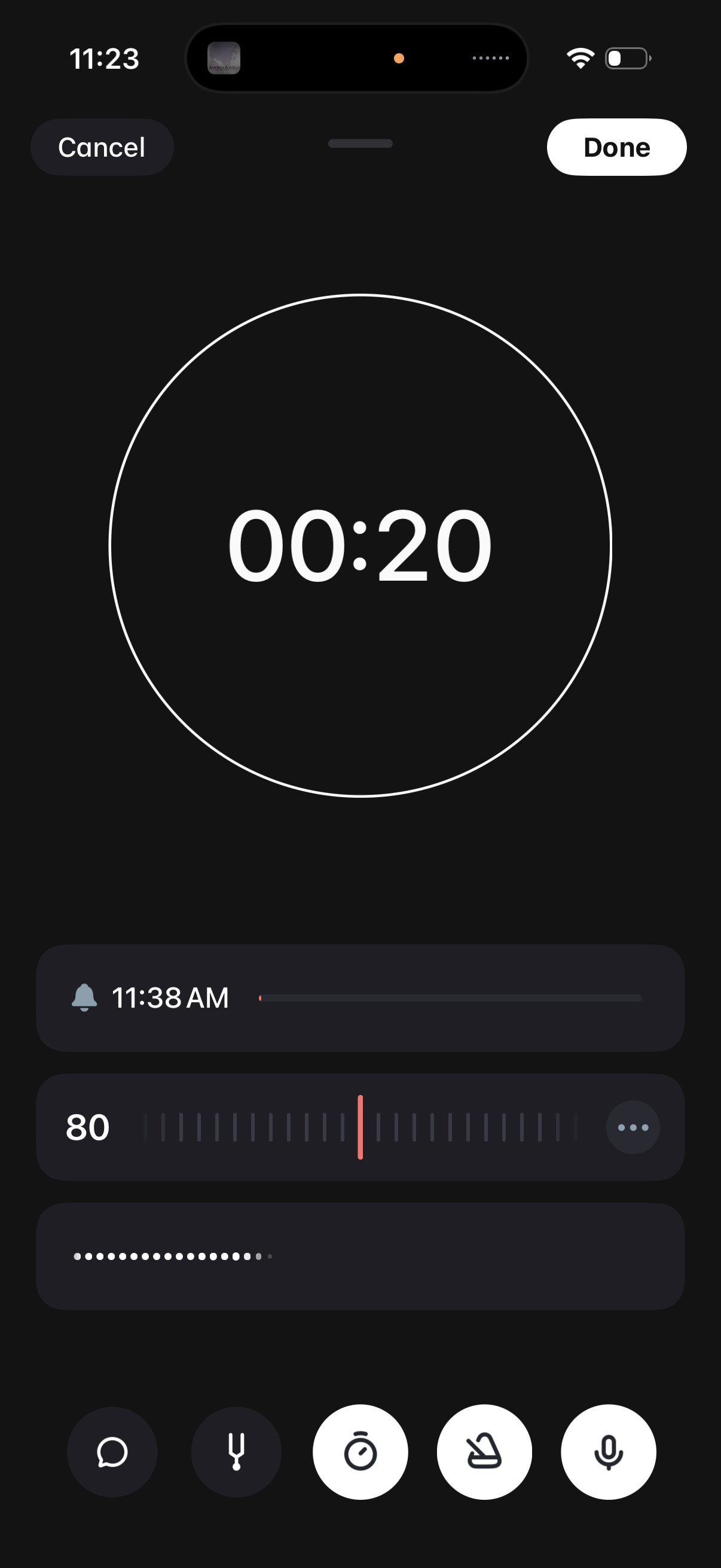Toggle the stopwatch timer tool
721x1568 pixels.
(x=360, y=1453)
